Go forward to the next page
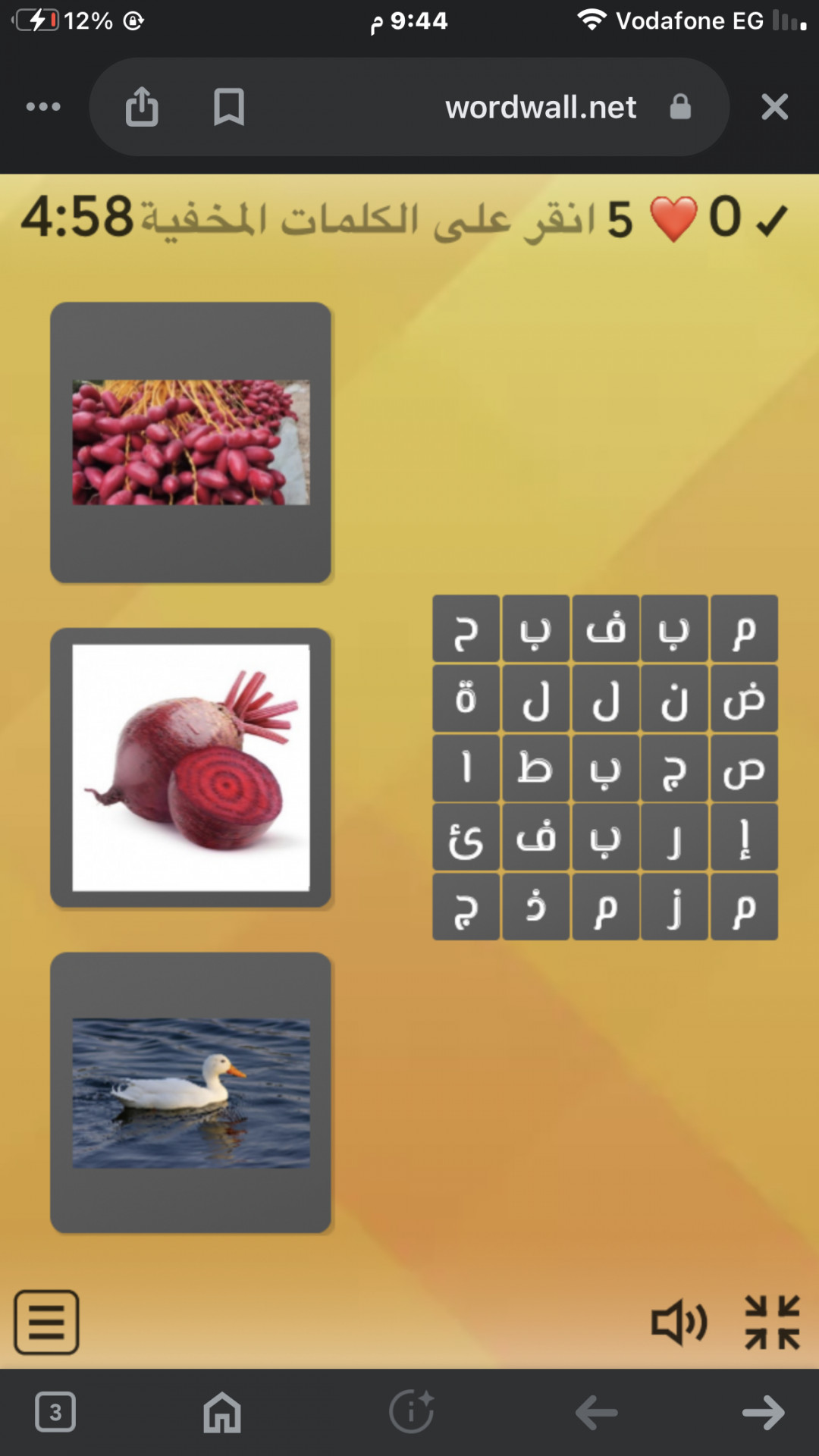819x1456 pixels. pos(763,1412)
